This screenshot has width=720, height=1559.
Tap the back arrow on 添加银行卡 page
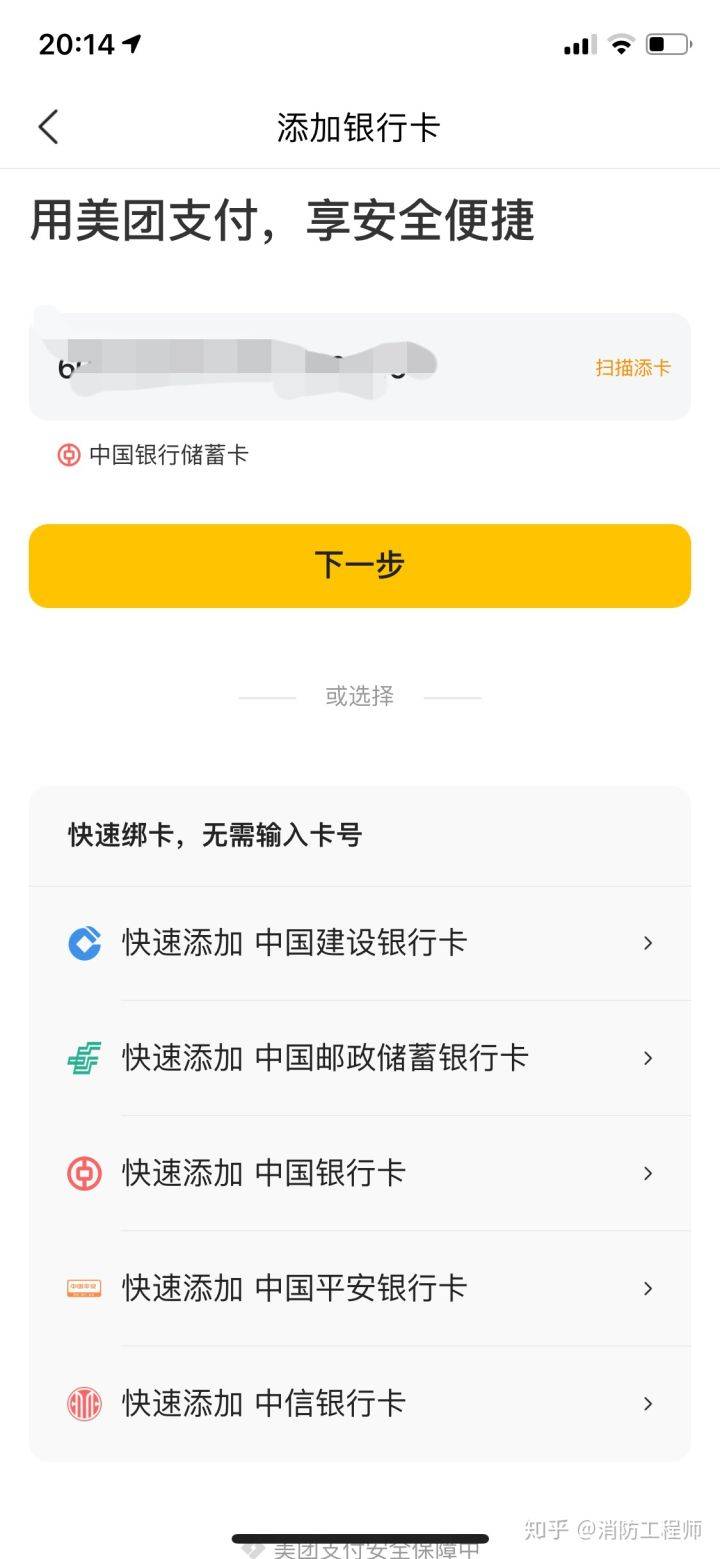48,127
